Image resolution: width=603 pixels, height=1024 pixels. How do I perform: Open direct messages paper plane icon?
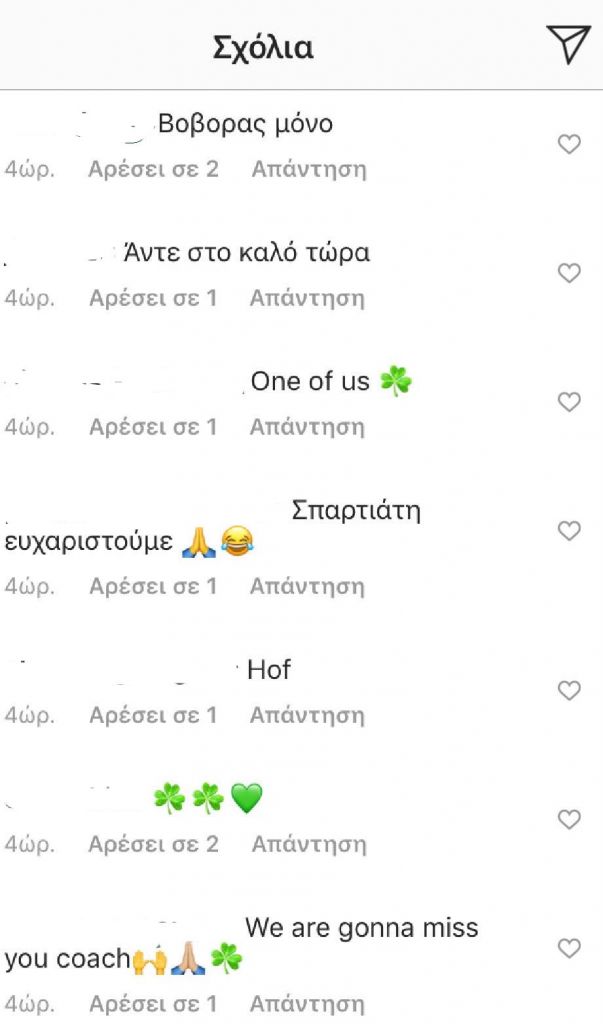[569, 45]
